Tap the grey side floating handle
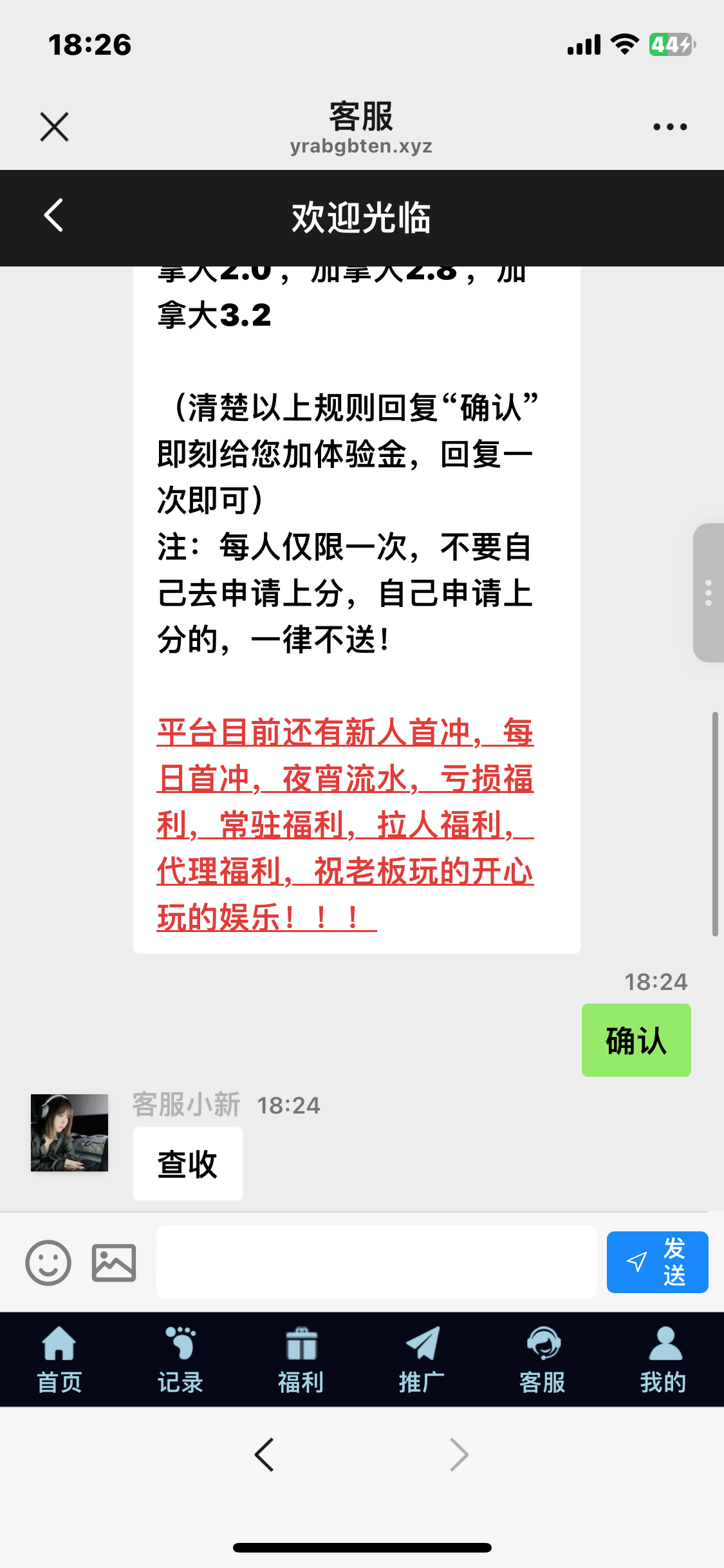 click(x=708, y=593)
